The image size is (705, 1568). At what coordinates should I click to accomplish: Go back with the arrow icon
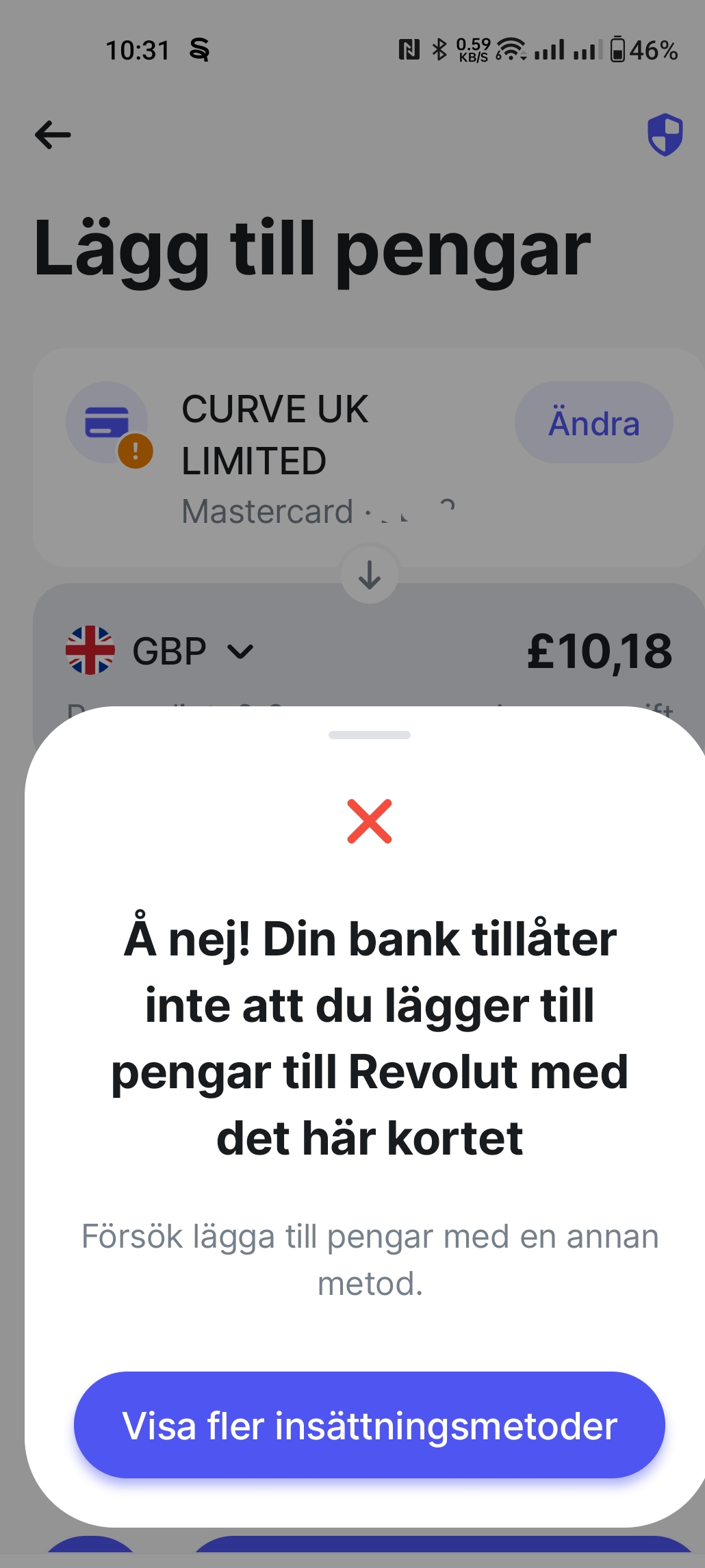tap(53, 135)
